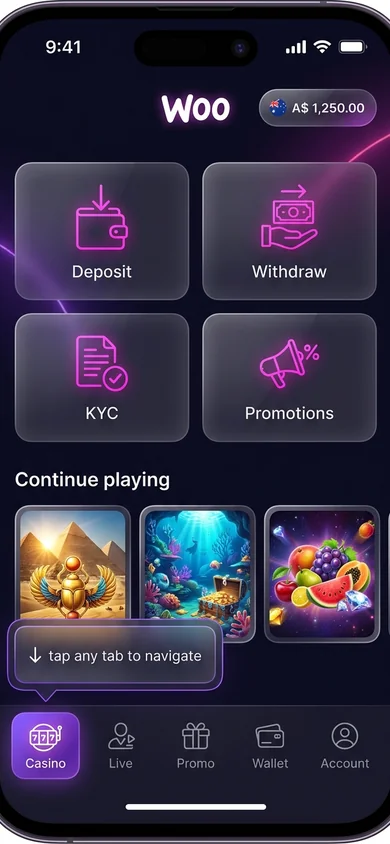Switch to the Live tab

(x=120, y=745)
